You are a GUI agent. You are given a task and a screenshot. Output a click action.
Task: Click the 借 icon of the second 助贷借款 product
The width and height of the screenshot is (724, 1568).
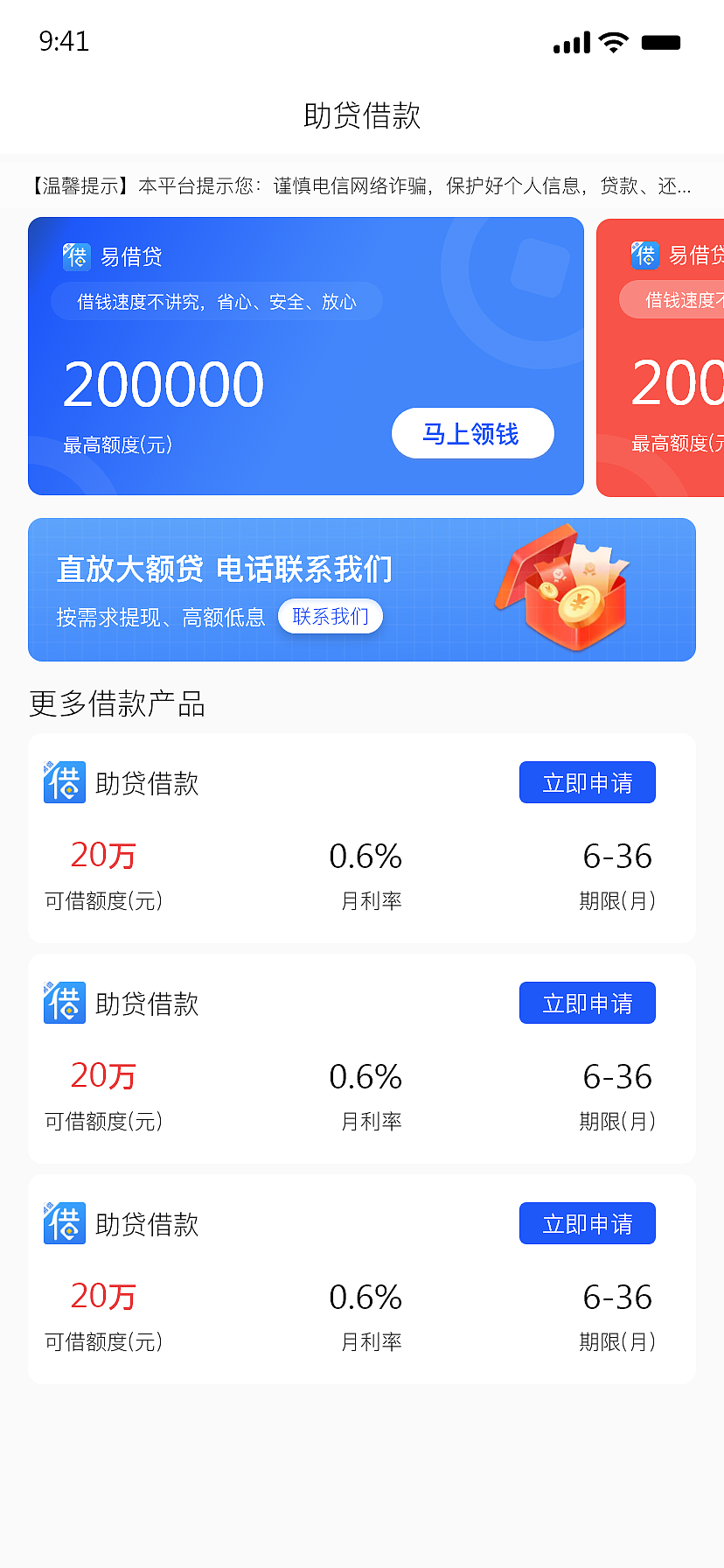pyautogui.click(x=65, y=1003)
